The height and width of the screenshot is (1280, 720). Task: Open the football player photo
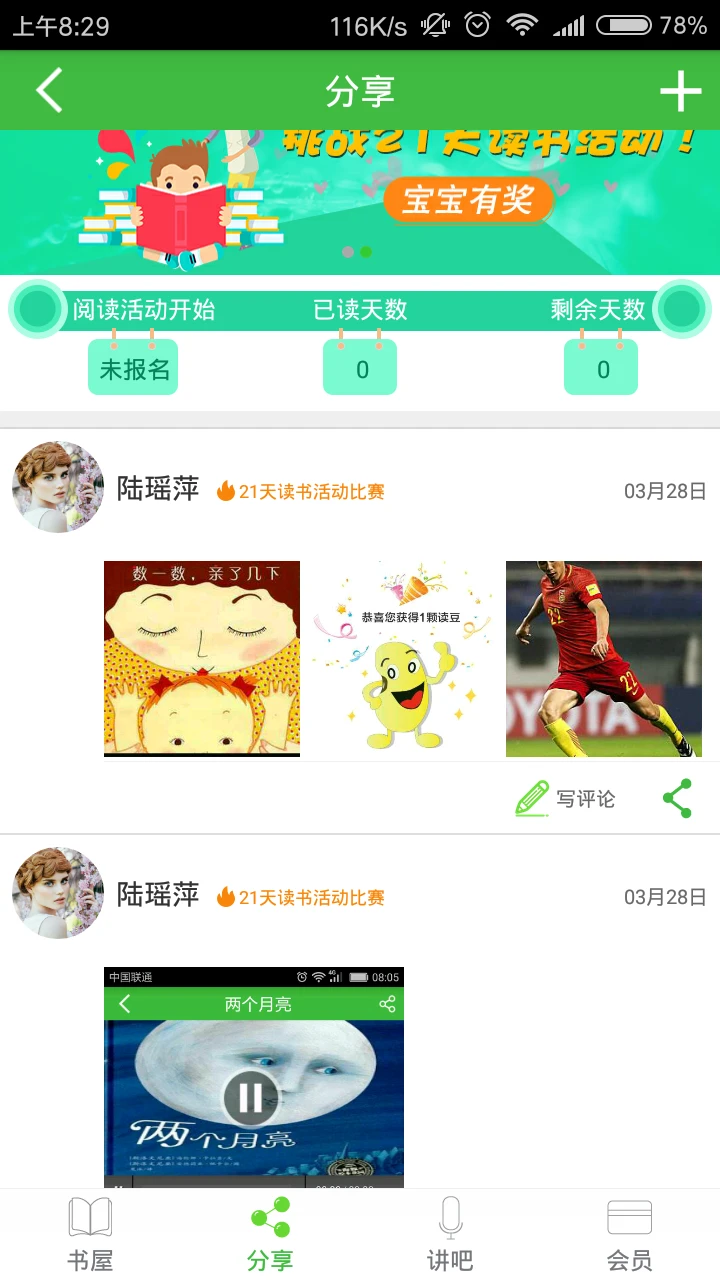(x=603, y=659)
